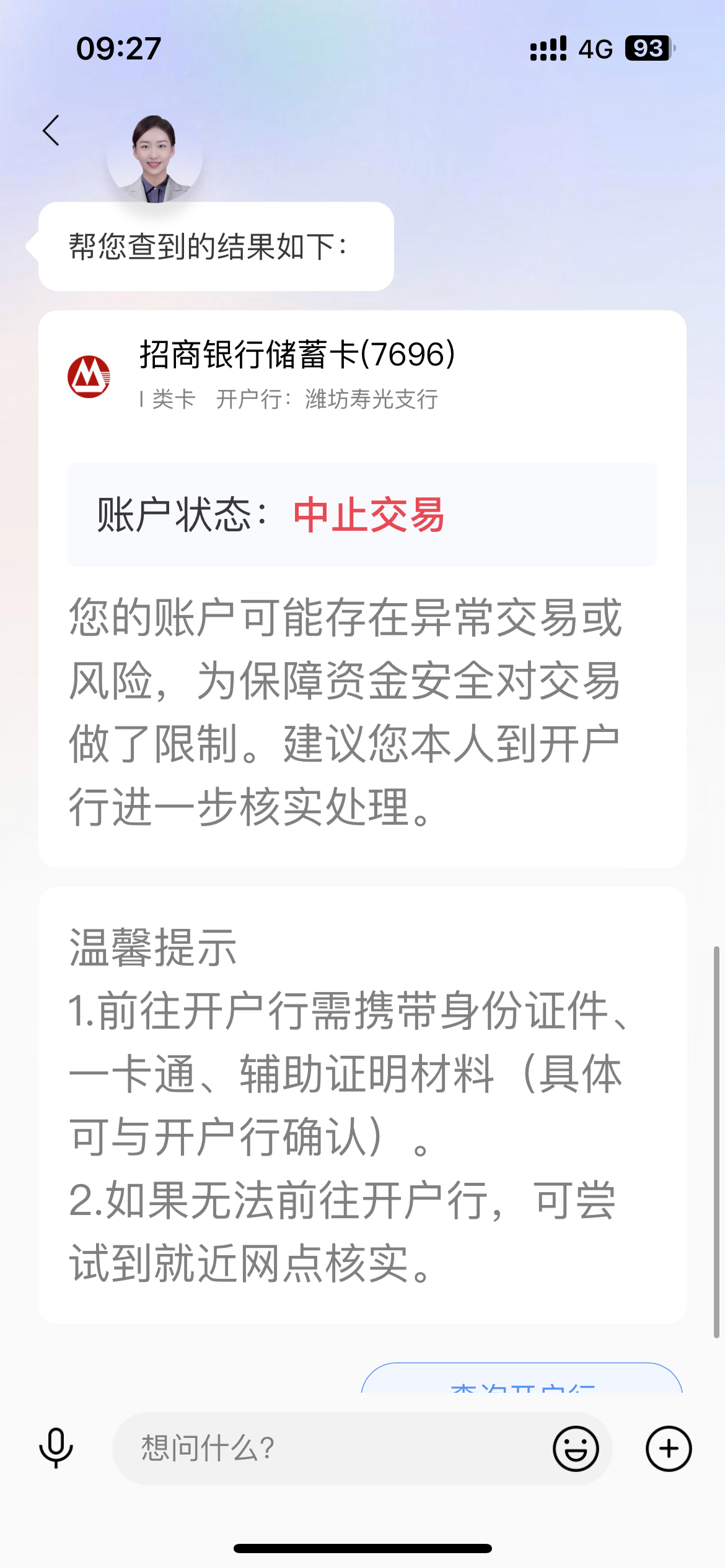Screen dimensions: 725x1568
Task: Tap the plus icon for more options
Action: tap(667, 1449)
